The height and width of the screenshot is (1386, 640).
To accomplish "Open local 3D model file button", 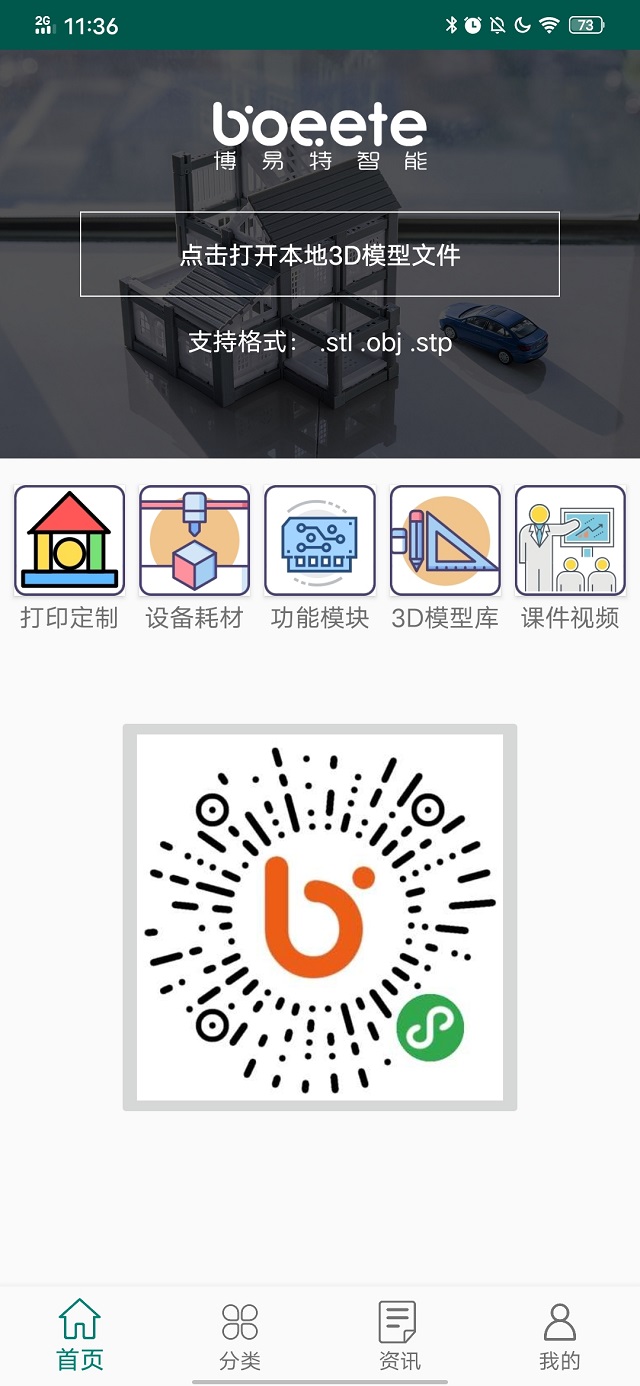I will 320,254.
